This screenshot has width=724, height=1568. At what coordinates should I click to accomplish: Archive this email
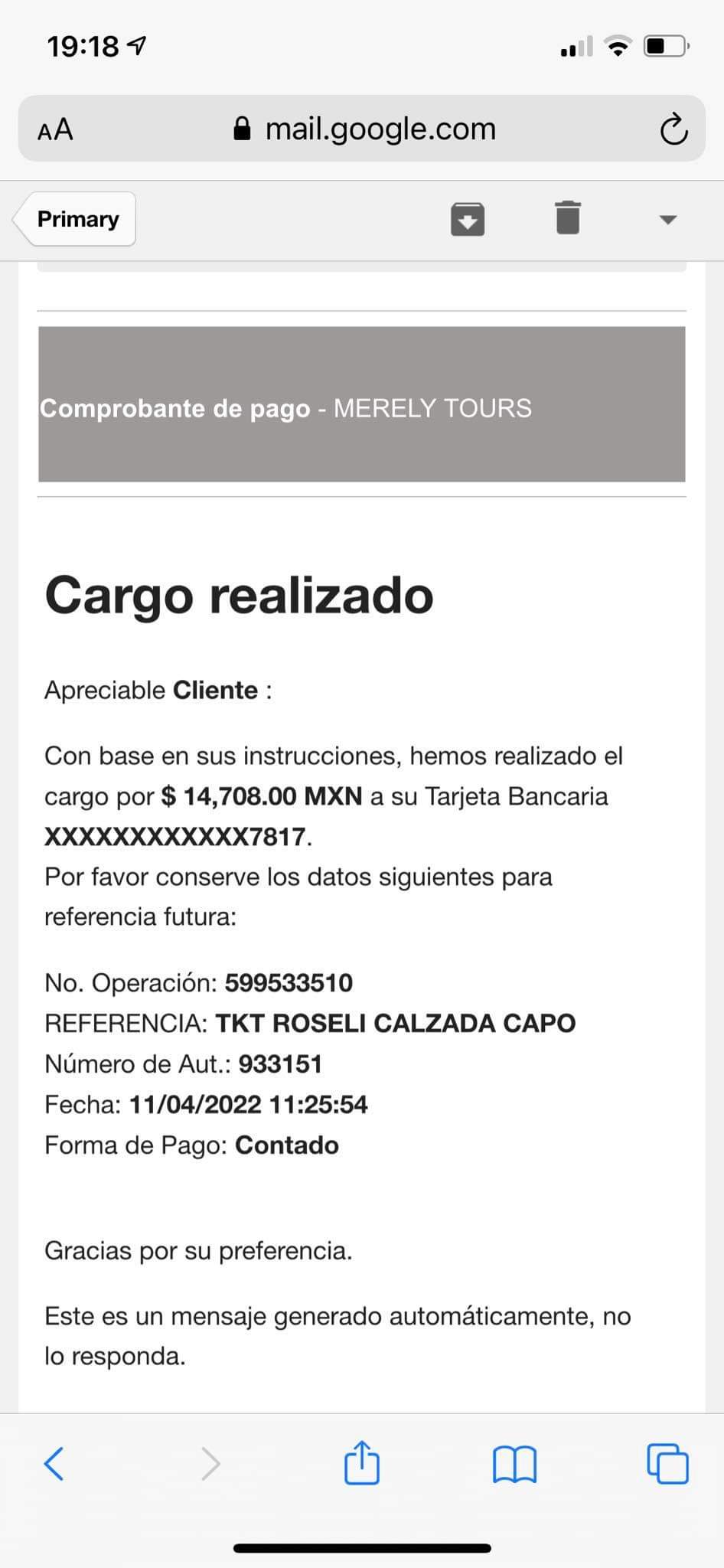(468, 219)
